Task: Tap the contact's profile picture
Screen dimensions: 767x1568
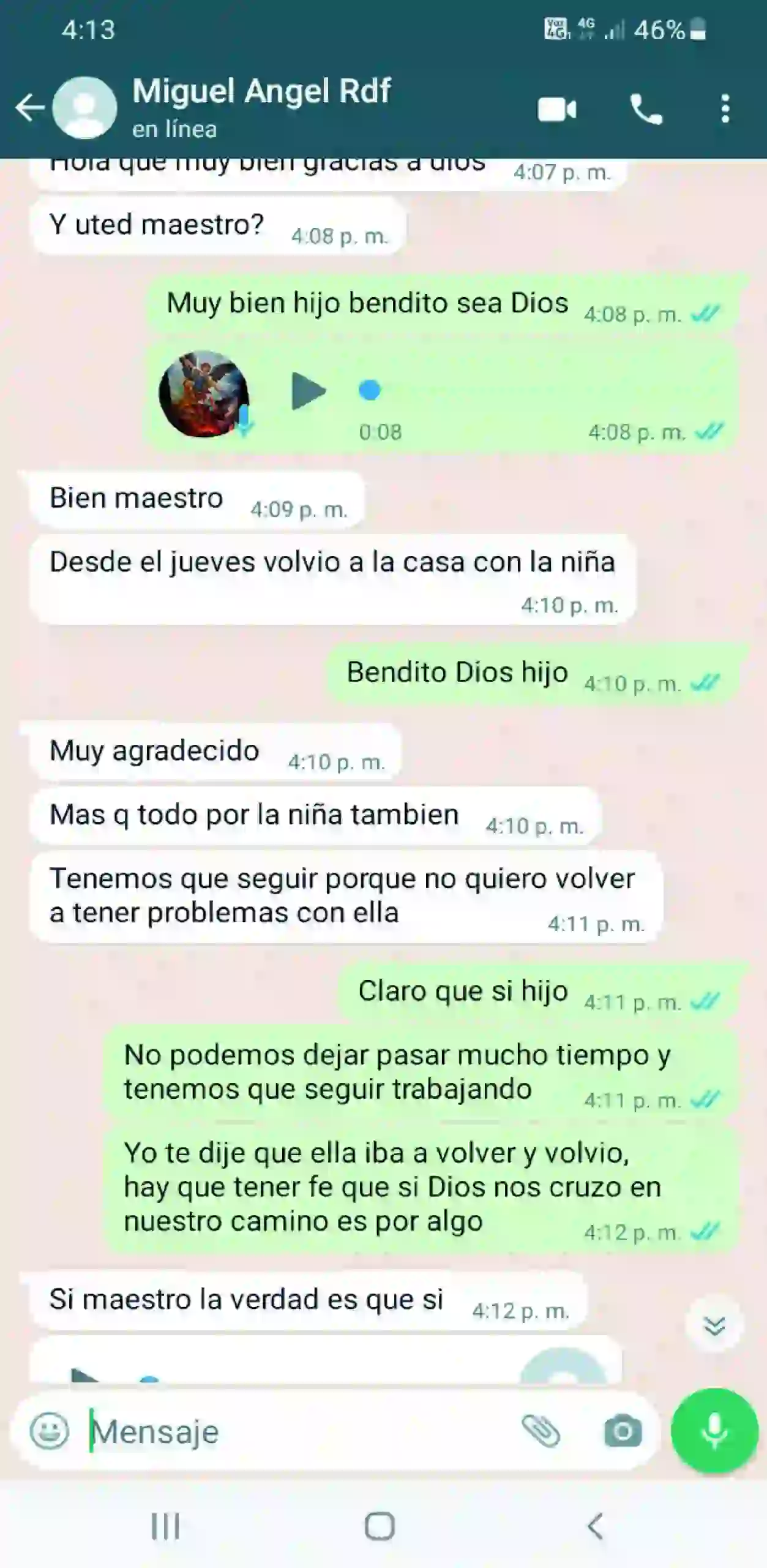Action: pyautogui.click(x=86, y=109)
